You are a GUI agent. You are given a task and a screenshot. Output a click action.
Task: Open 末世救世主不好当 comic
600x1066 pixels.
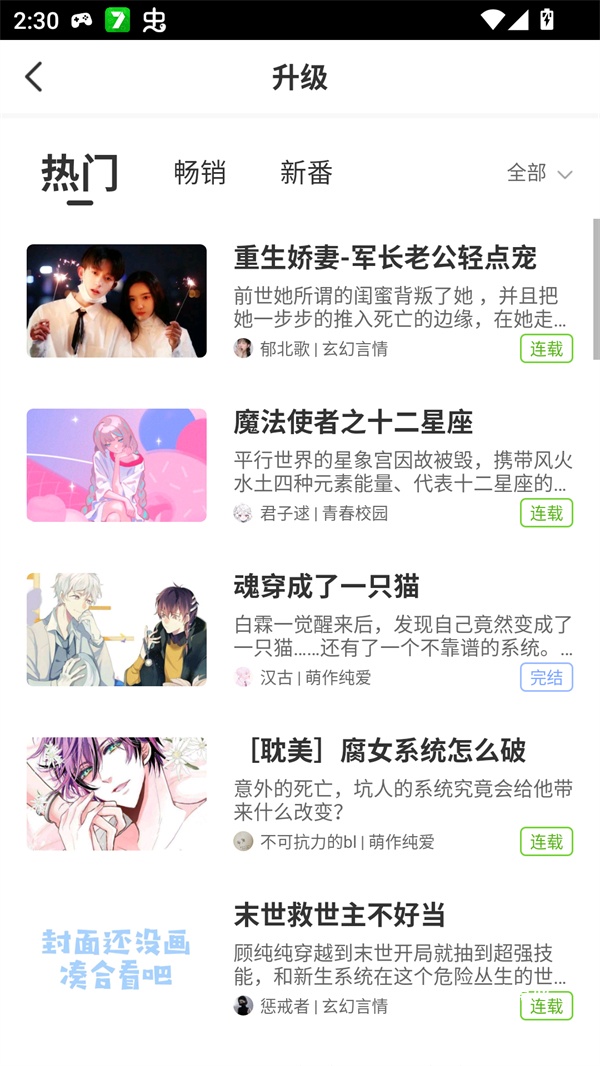[339, 915]
